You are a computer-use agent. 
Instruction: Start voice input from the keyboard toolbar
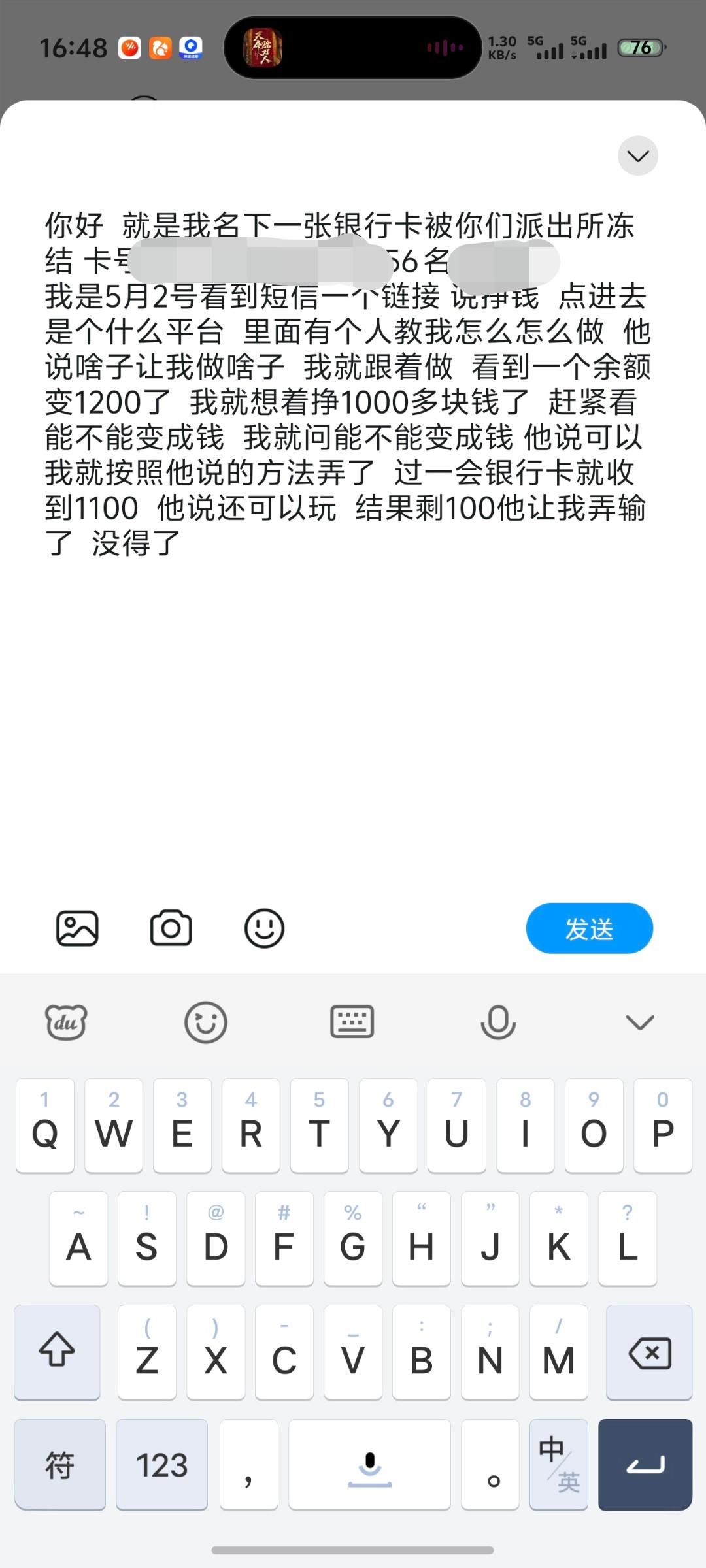498,1022
